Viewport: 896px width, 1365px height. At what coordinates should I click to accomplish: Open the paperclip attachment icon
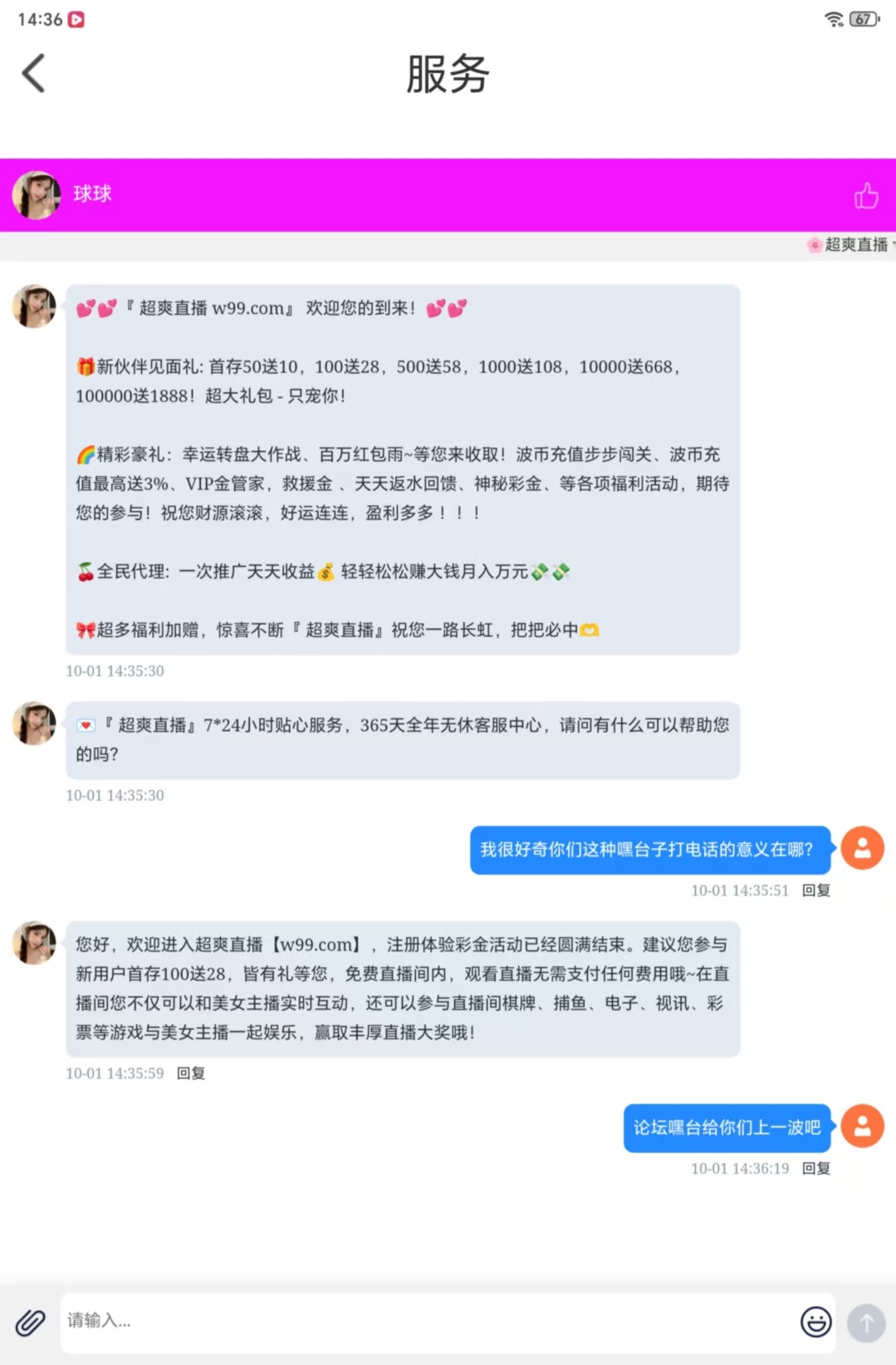31,1321
